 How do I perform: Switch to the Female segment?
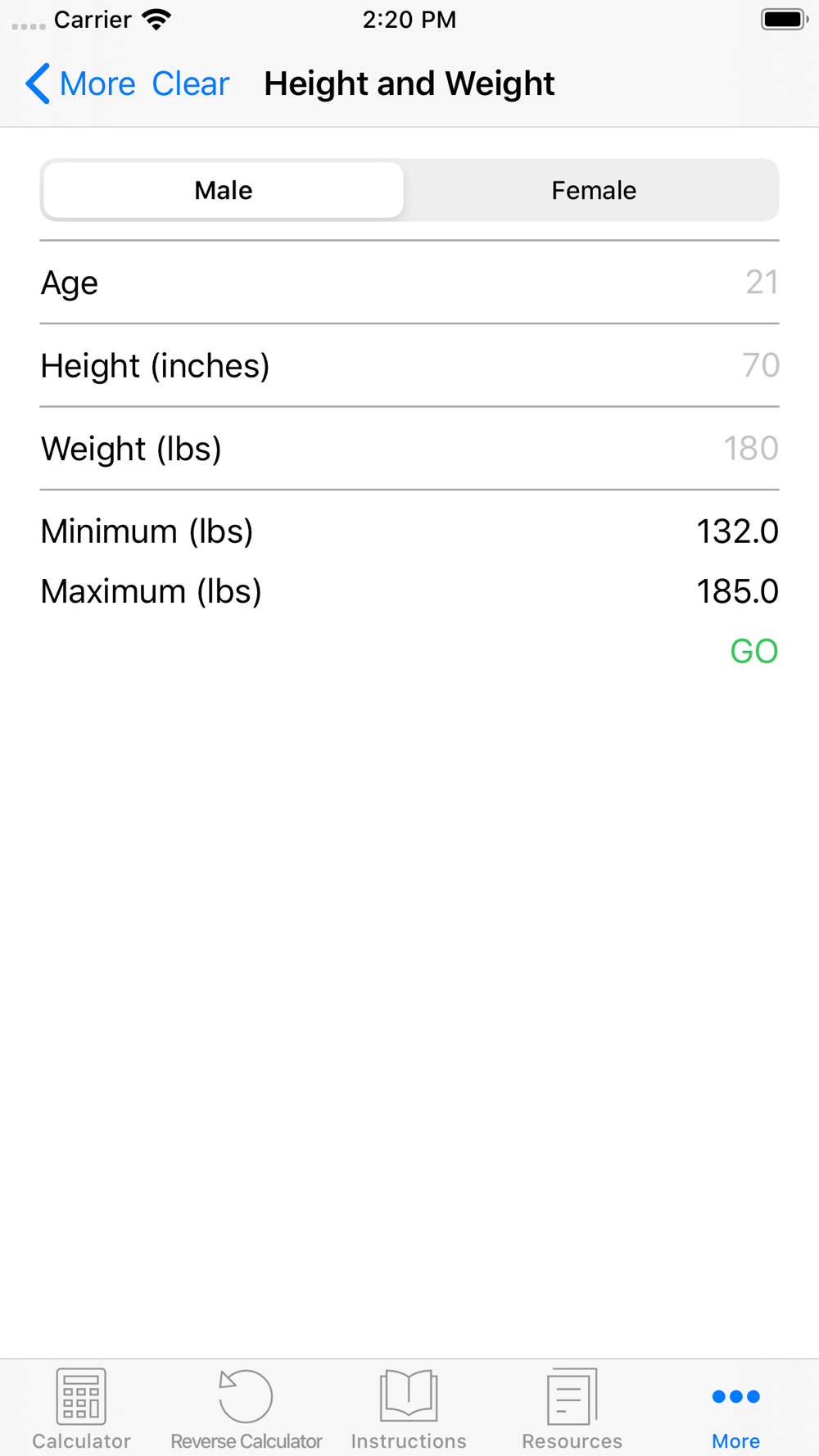[594, 190]
